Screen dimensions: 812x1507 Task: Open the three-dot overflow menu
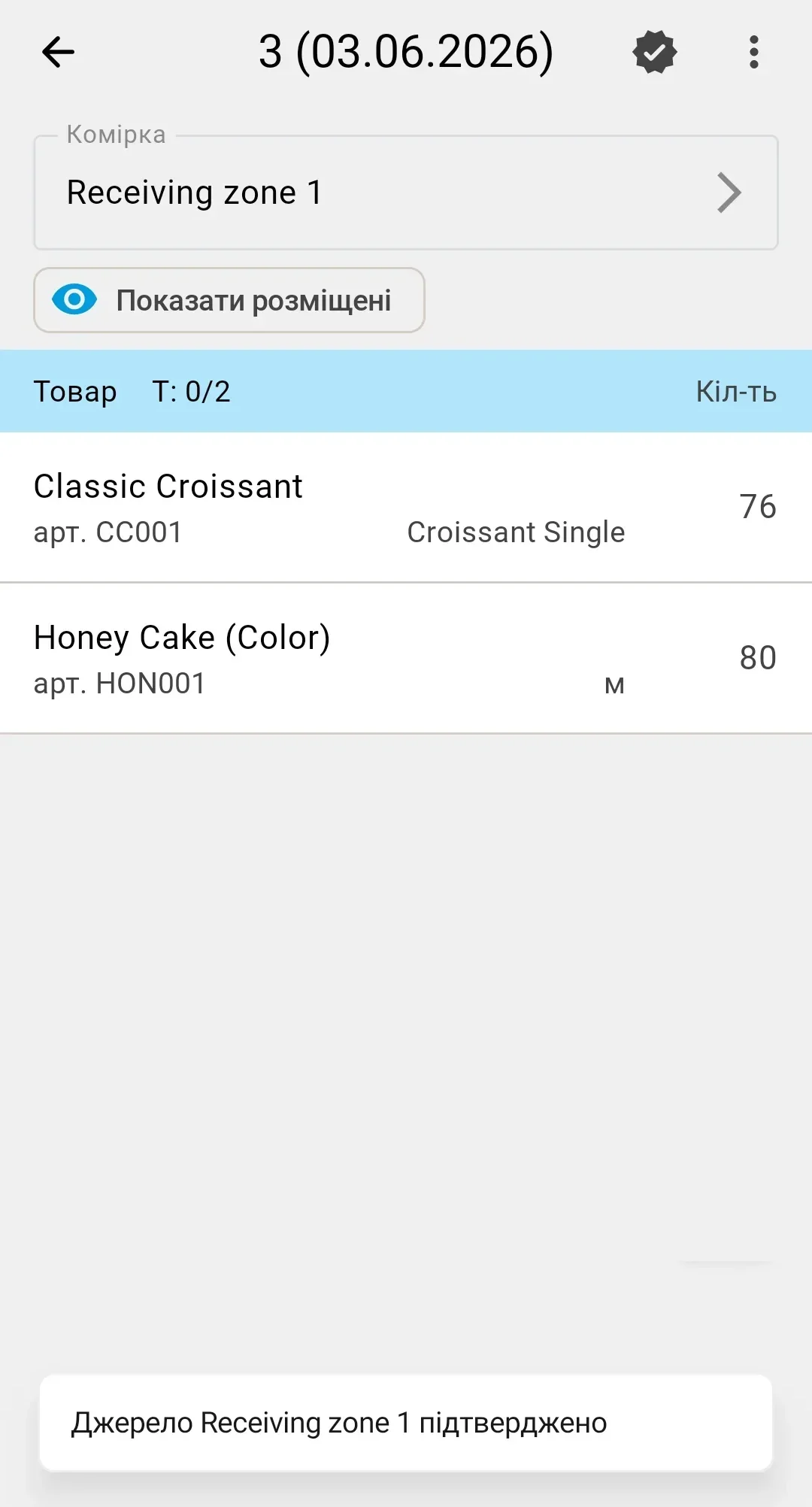(754, 53)
